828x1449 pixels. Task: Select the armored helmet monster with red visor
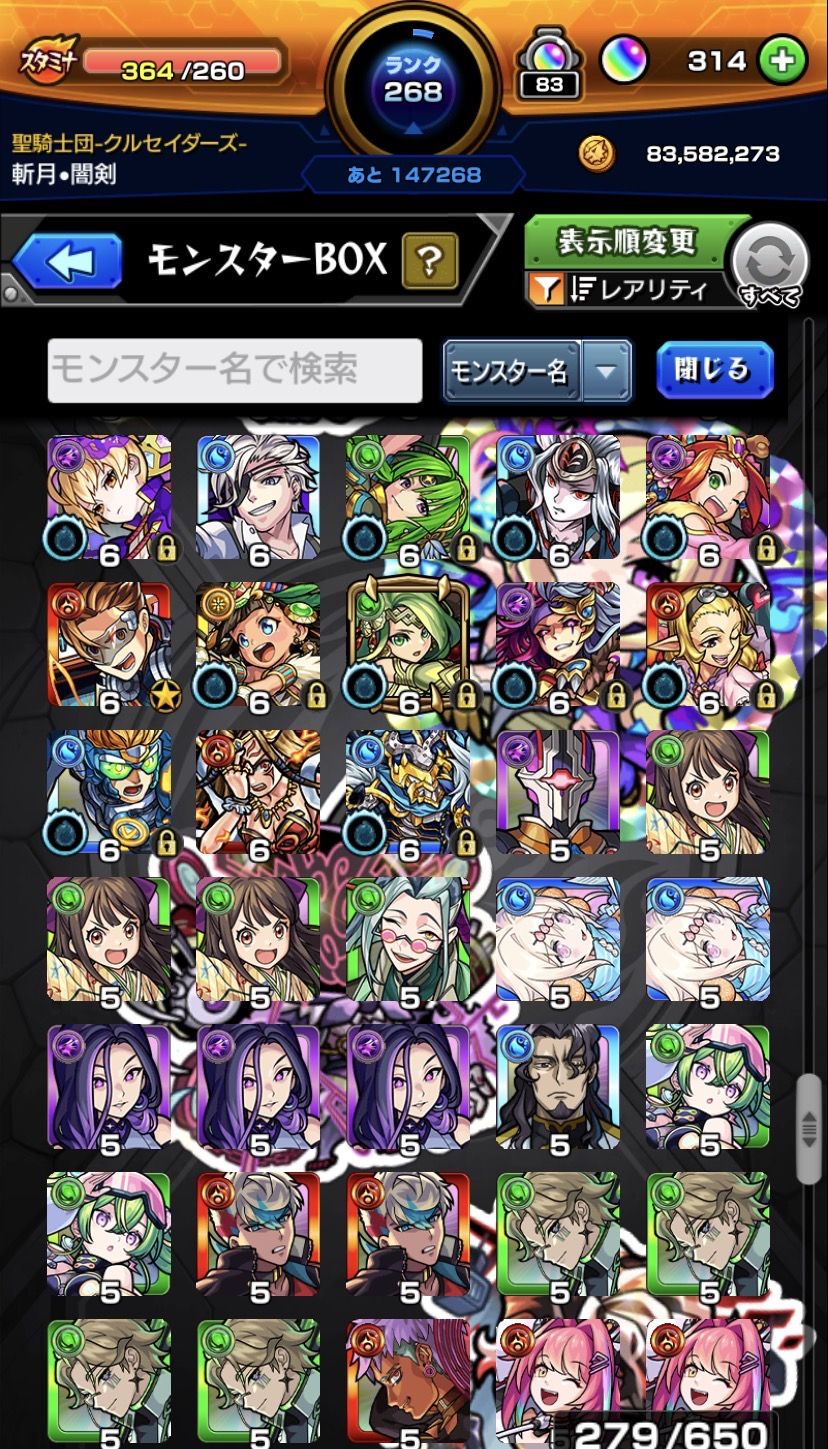coord(558,792)
